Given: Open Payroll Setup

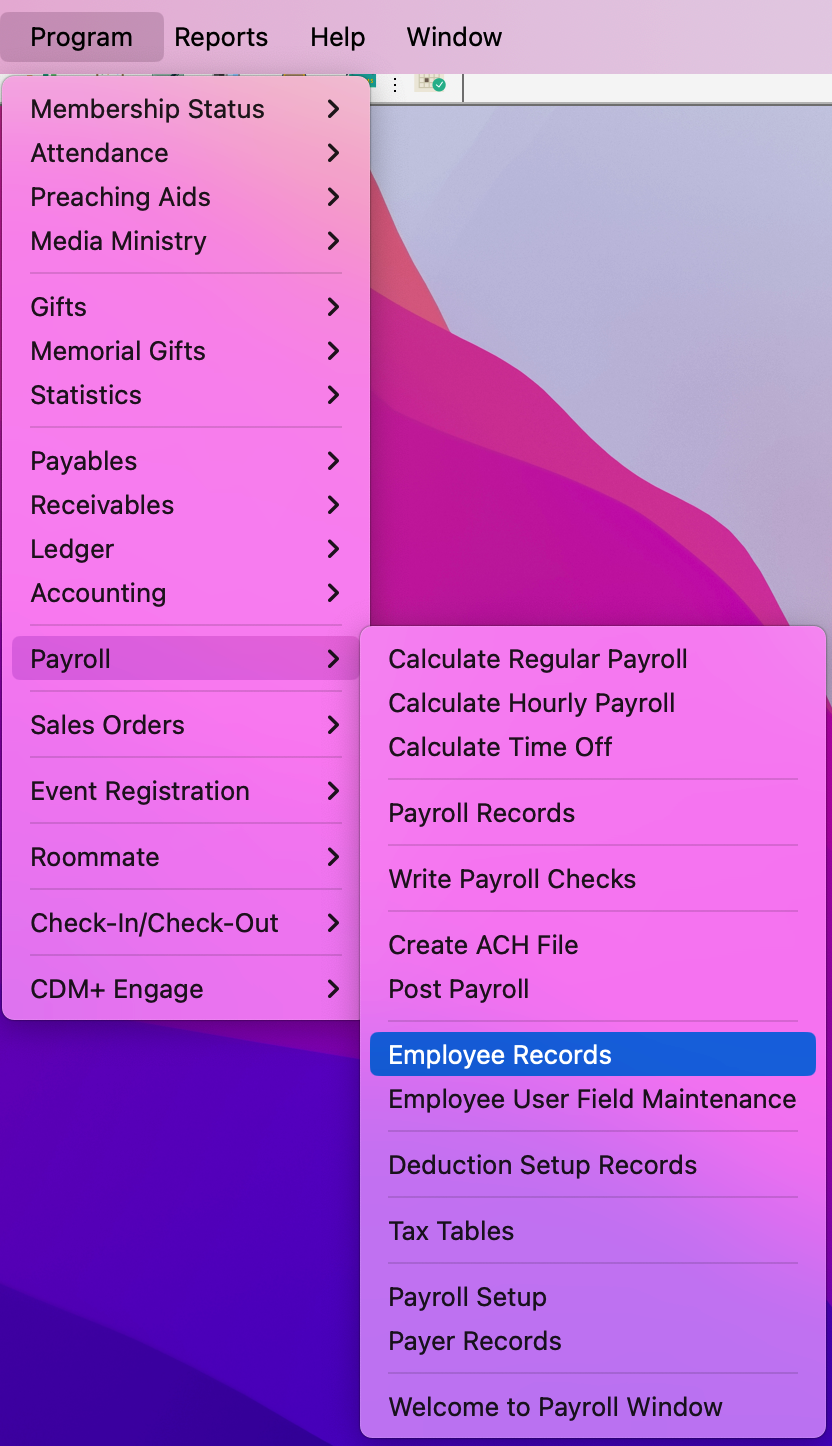Looking at the screenshot, I should coord(468,1297).
